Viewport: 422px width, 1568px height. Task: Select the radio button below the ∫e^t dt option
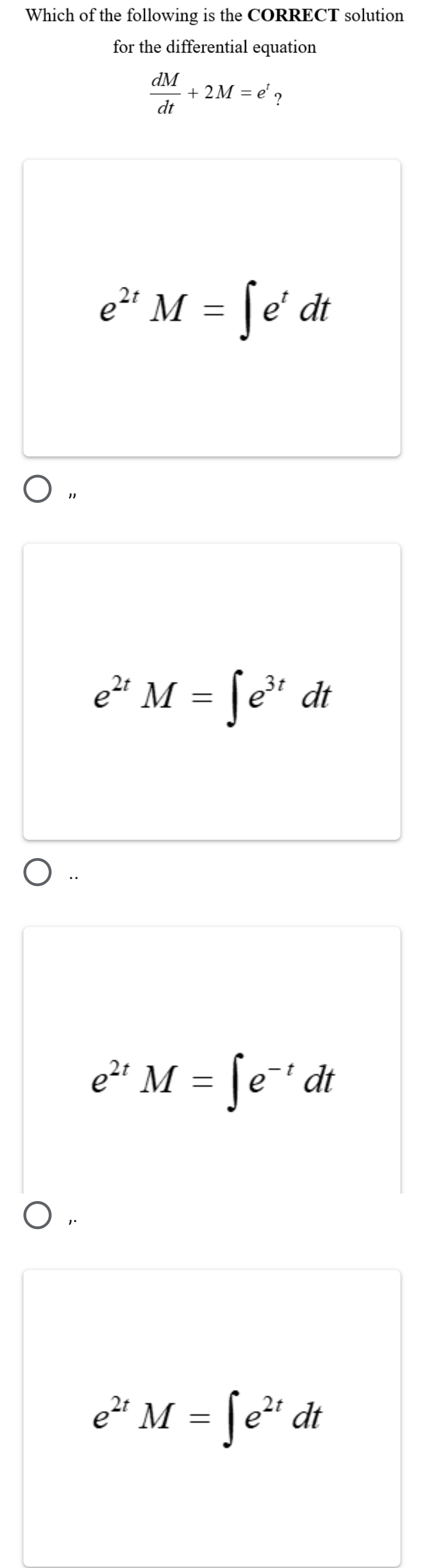[x=38, y=490]
